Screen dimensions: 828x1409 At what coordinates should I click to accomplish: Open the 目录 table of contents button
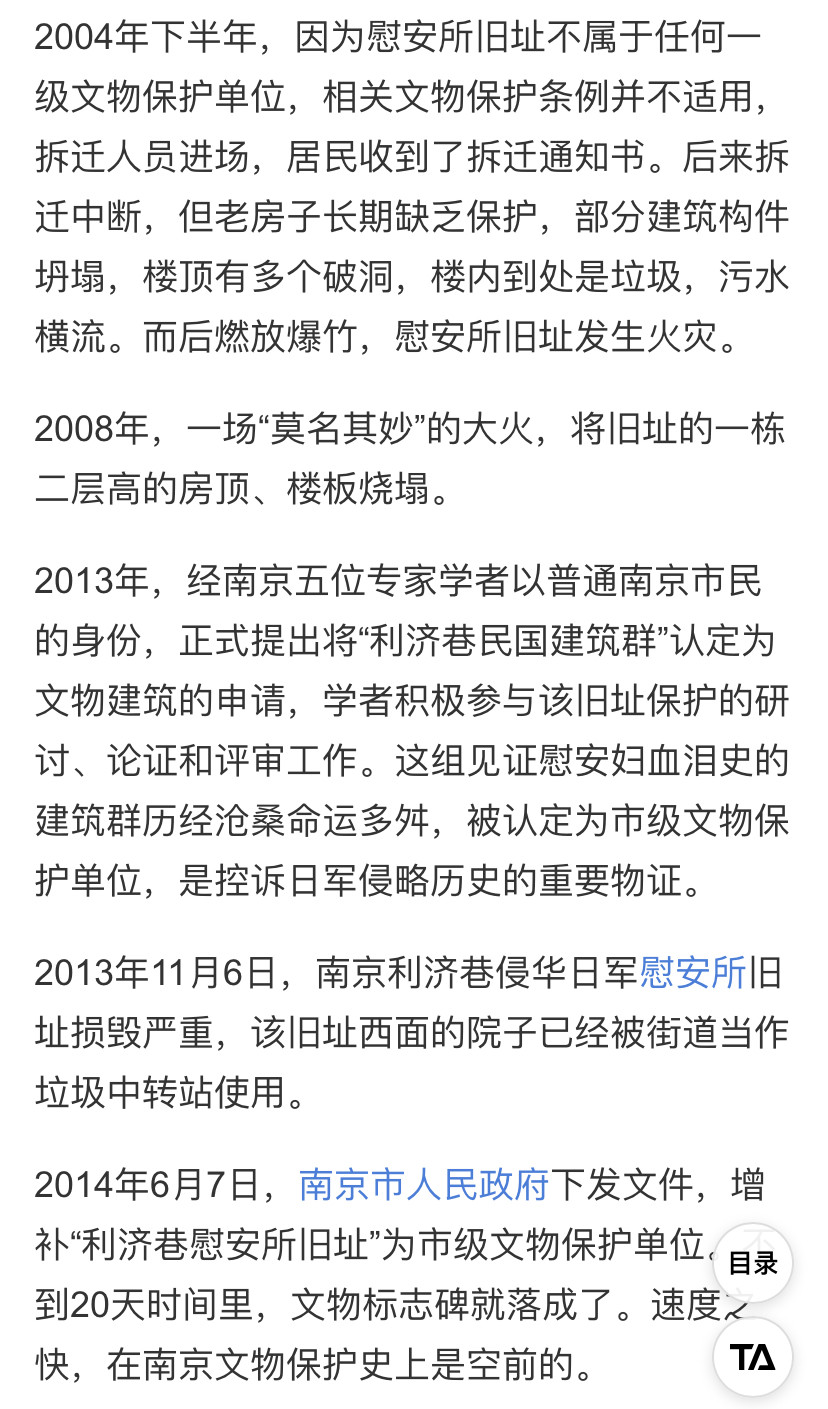click(753, 1263)
